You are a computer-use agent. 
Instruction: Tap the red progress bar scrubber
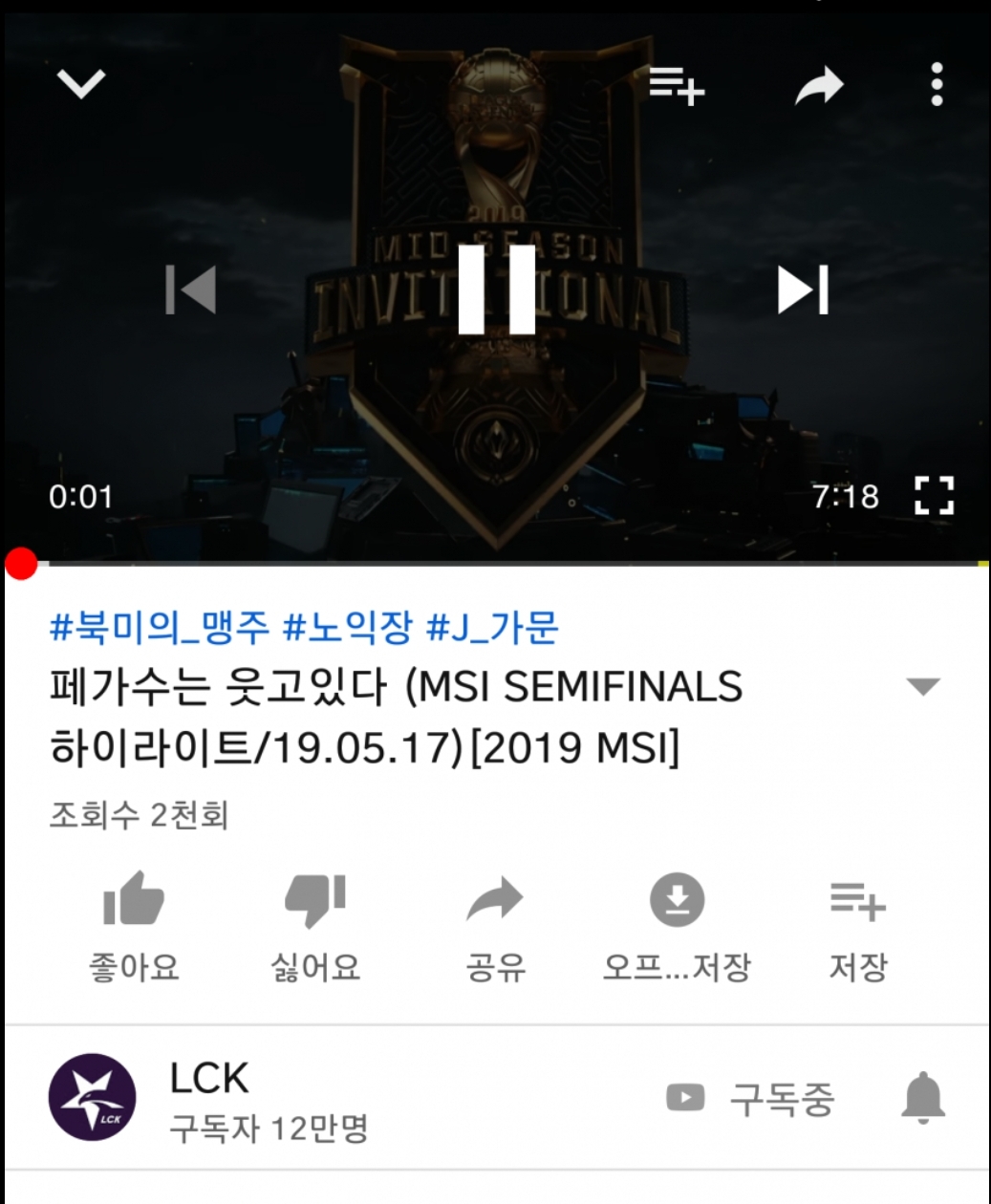(x=21, y=564)
